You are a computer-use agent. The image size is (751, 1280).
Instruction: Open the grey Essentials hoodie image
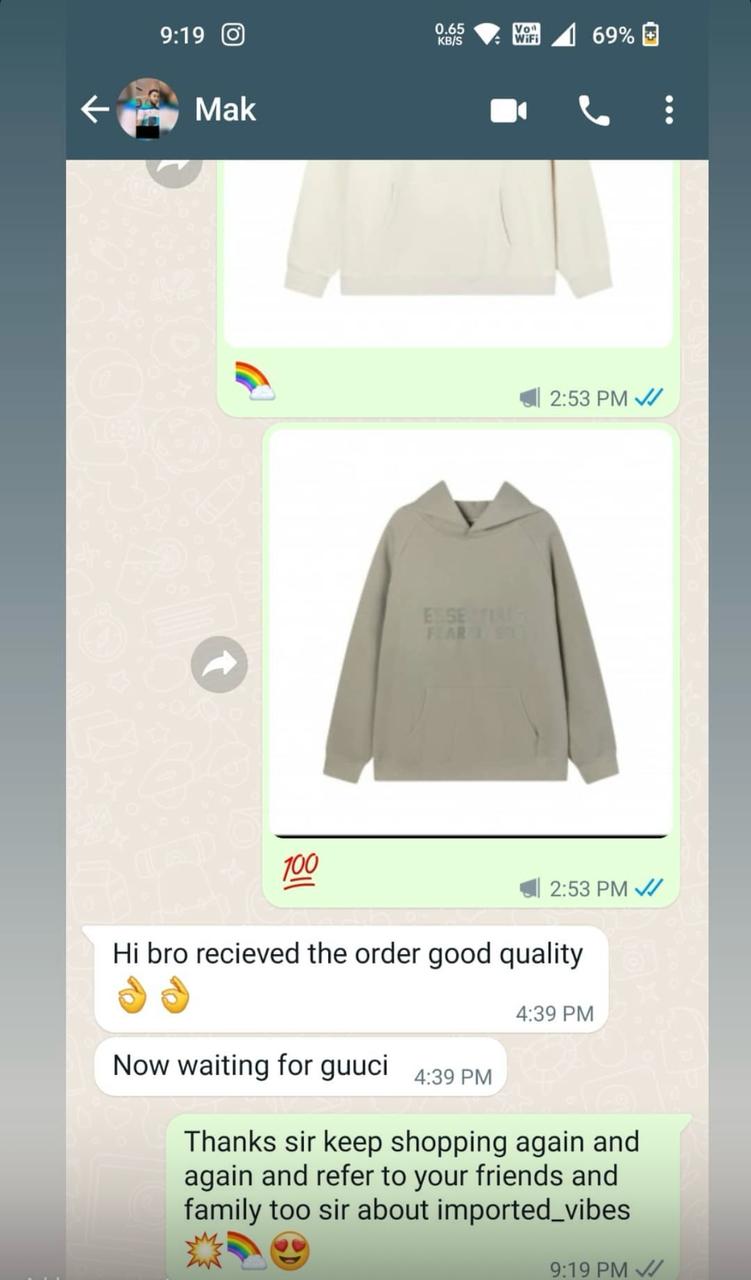pos(470,632)
